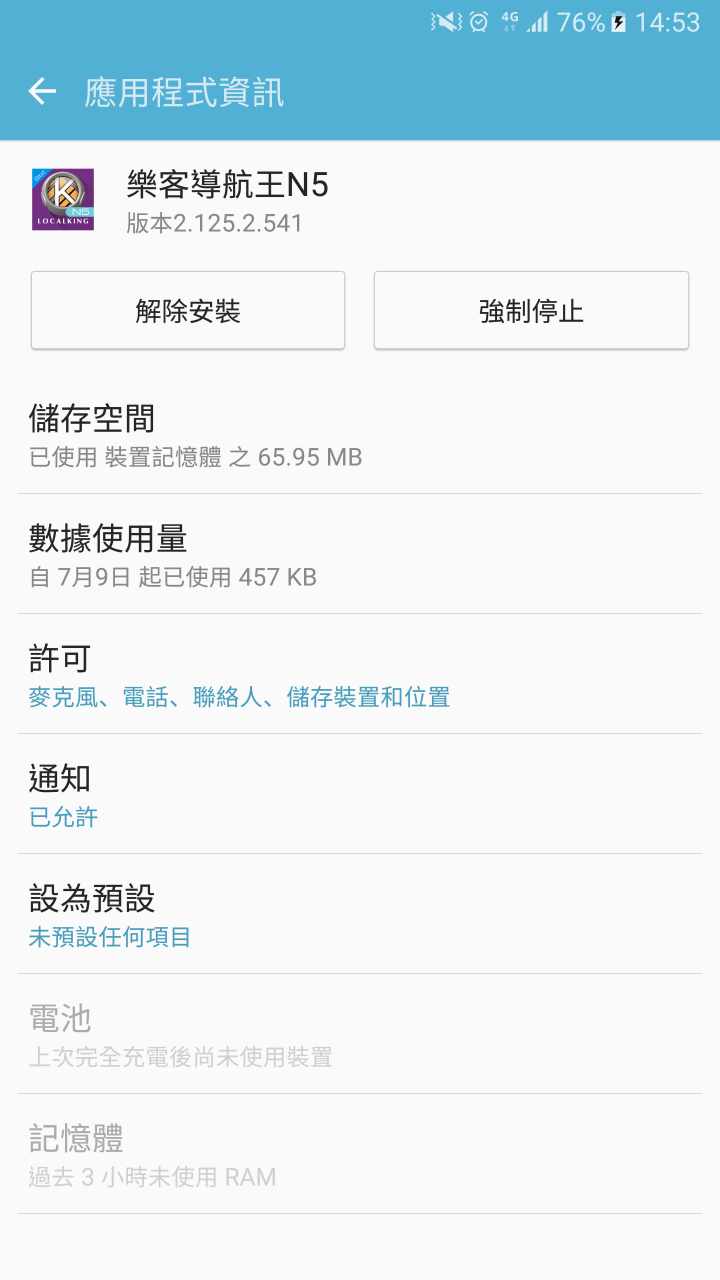Viewport: 720px width, 1280px height.
Task: Tap the 樂客導航王N5 app icon
Action: tap(62, 200)
